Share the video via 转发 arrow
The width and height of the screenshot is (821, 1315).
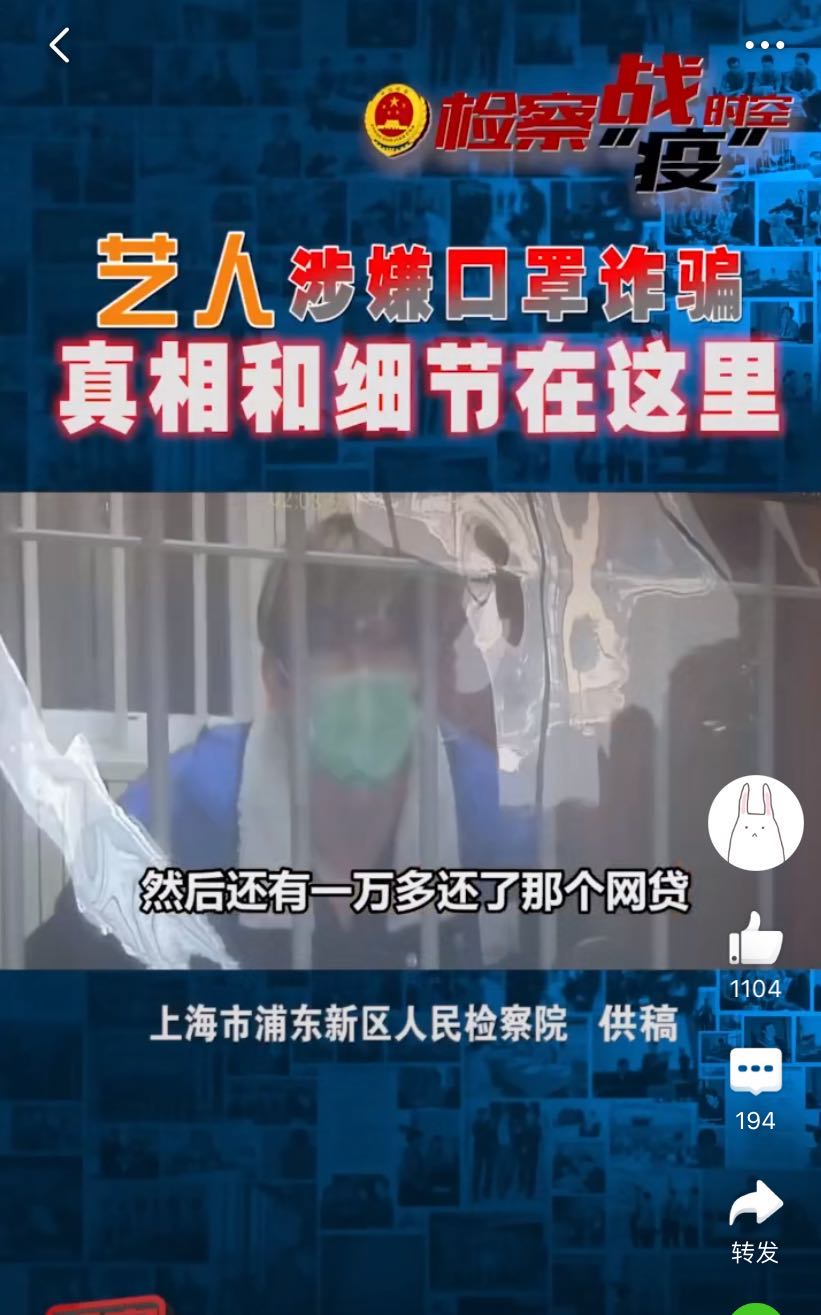click(755, 1204)
